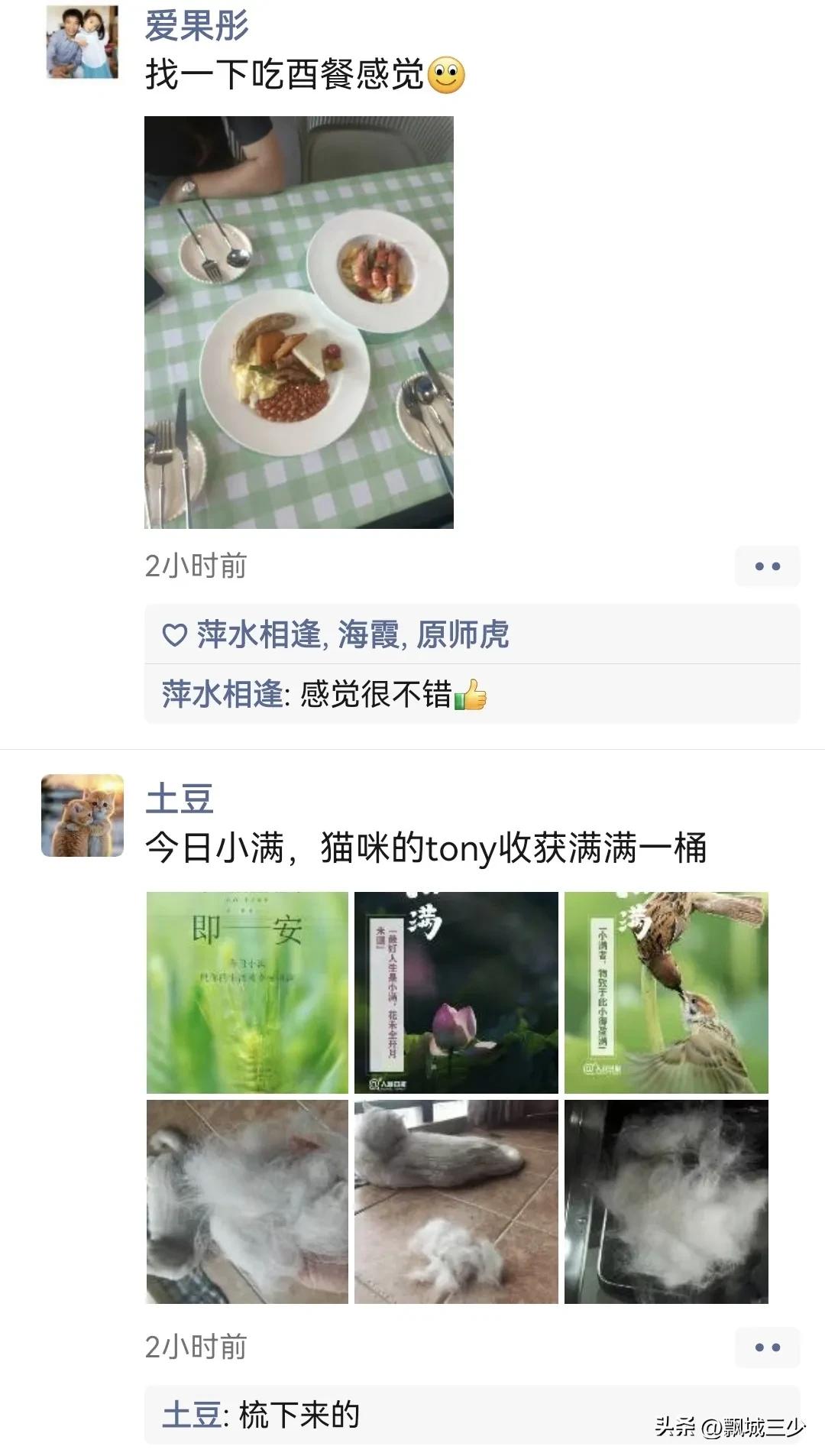Screen dimensions: 825x1456
Task: Open 原师虎's profile from the likes
Action: pos(463,635)
